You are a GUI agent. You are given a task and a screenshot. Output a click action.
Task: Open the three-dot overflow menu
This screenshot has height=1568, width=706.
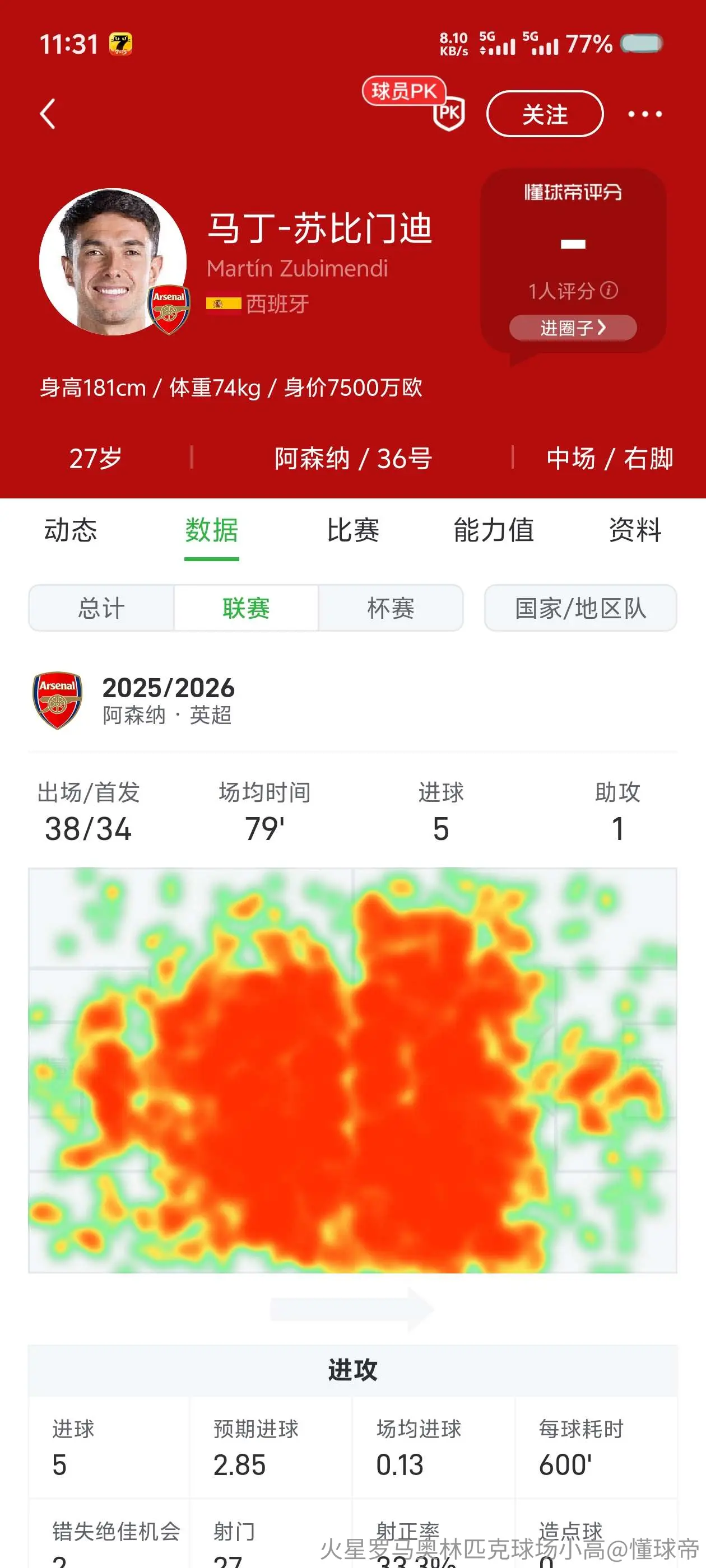(x=644, y=114)
